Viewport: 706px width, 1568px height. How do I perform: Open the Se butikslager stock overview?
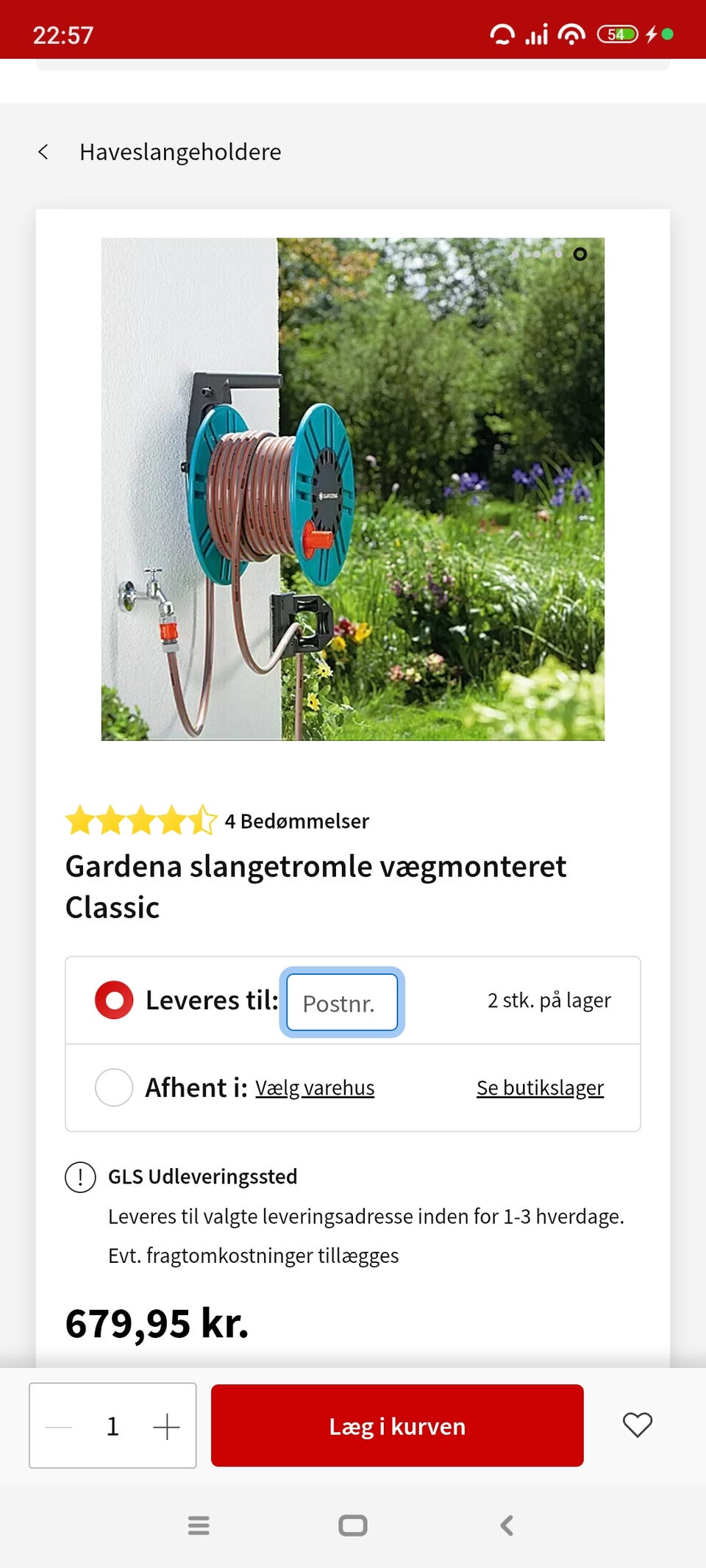click(x=540, y=1087)
